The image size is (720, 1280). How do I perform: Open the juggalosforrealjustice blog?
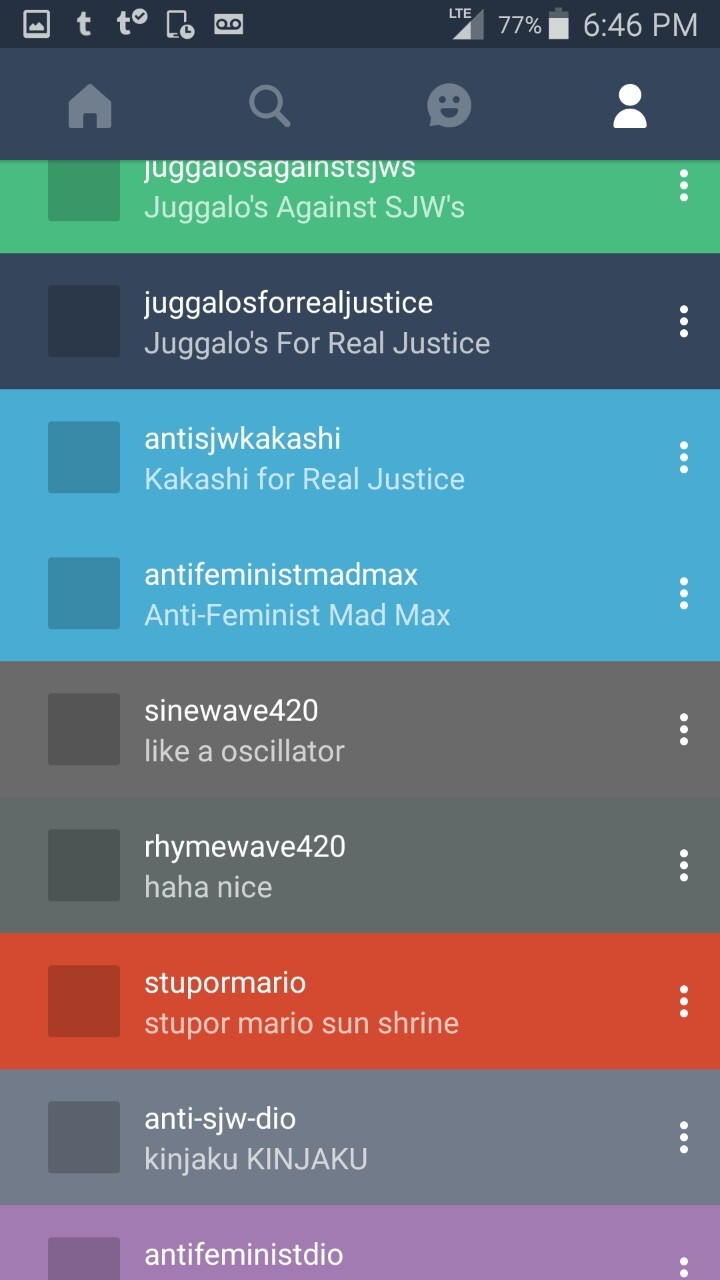click(x=317, y=322)
